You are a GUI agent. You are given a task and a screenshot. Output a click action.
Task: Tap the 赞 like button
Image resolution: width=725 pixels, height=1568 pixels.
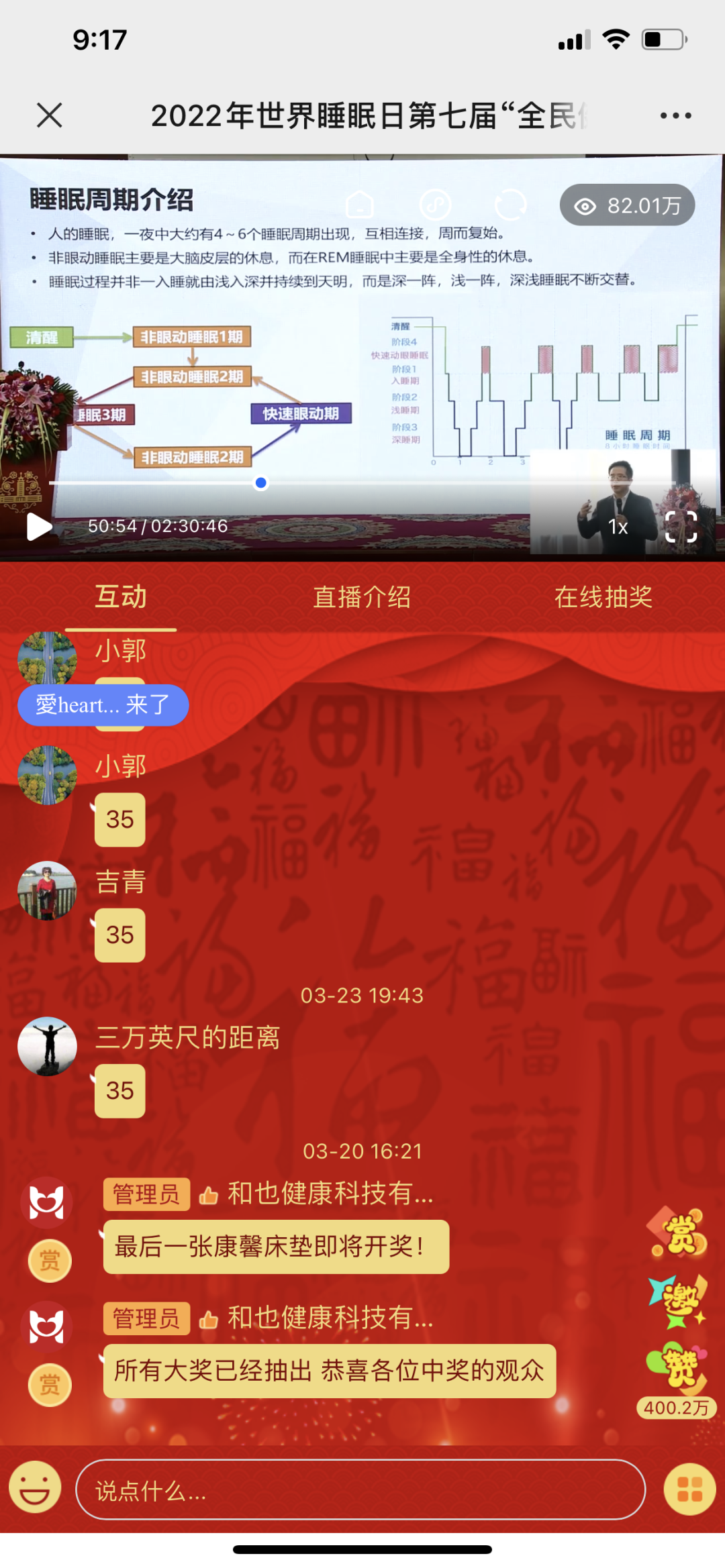click(677, 1364)
